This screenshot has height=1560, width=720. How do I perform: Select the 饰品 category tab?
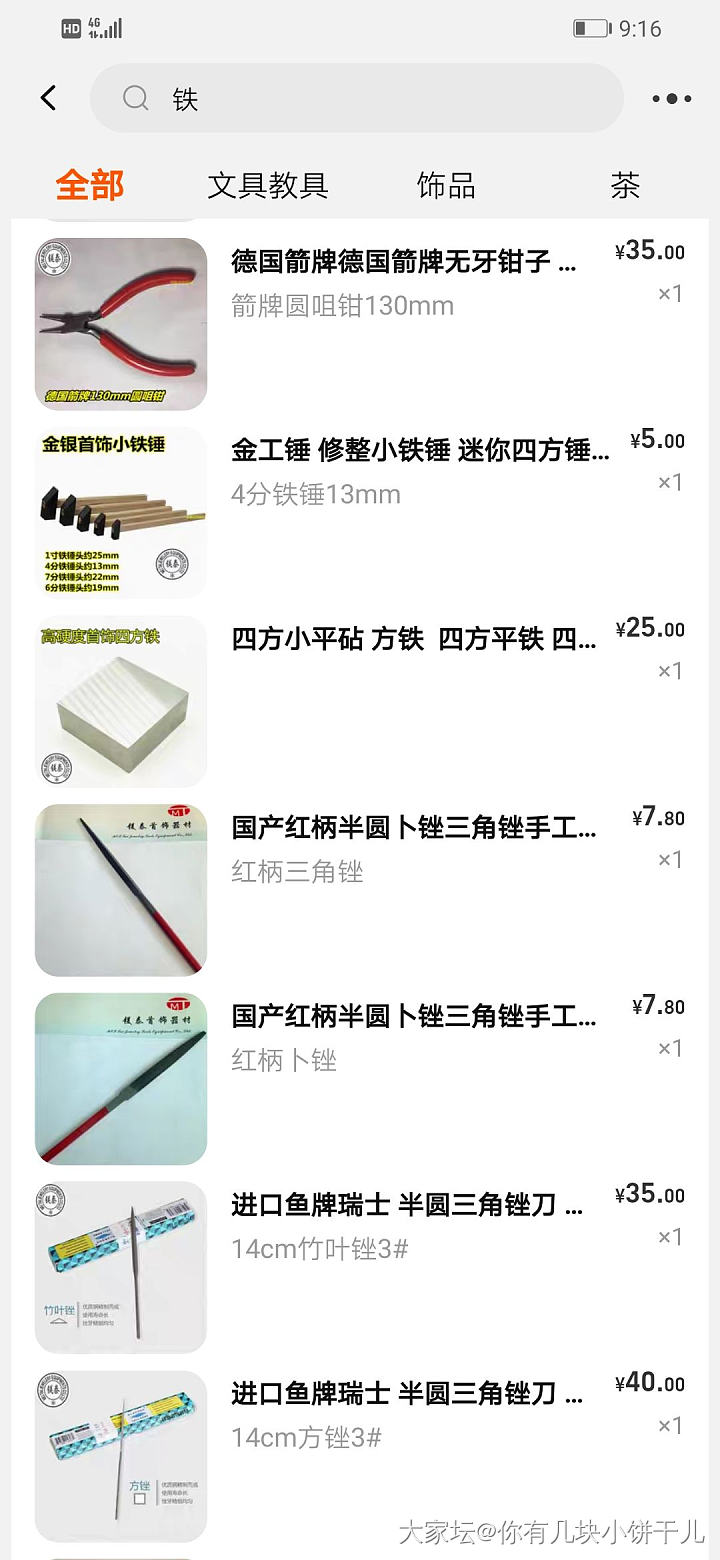[446, 185]
